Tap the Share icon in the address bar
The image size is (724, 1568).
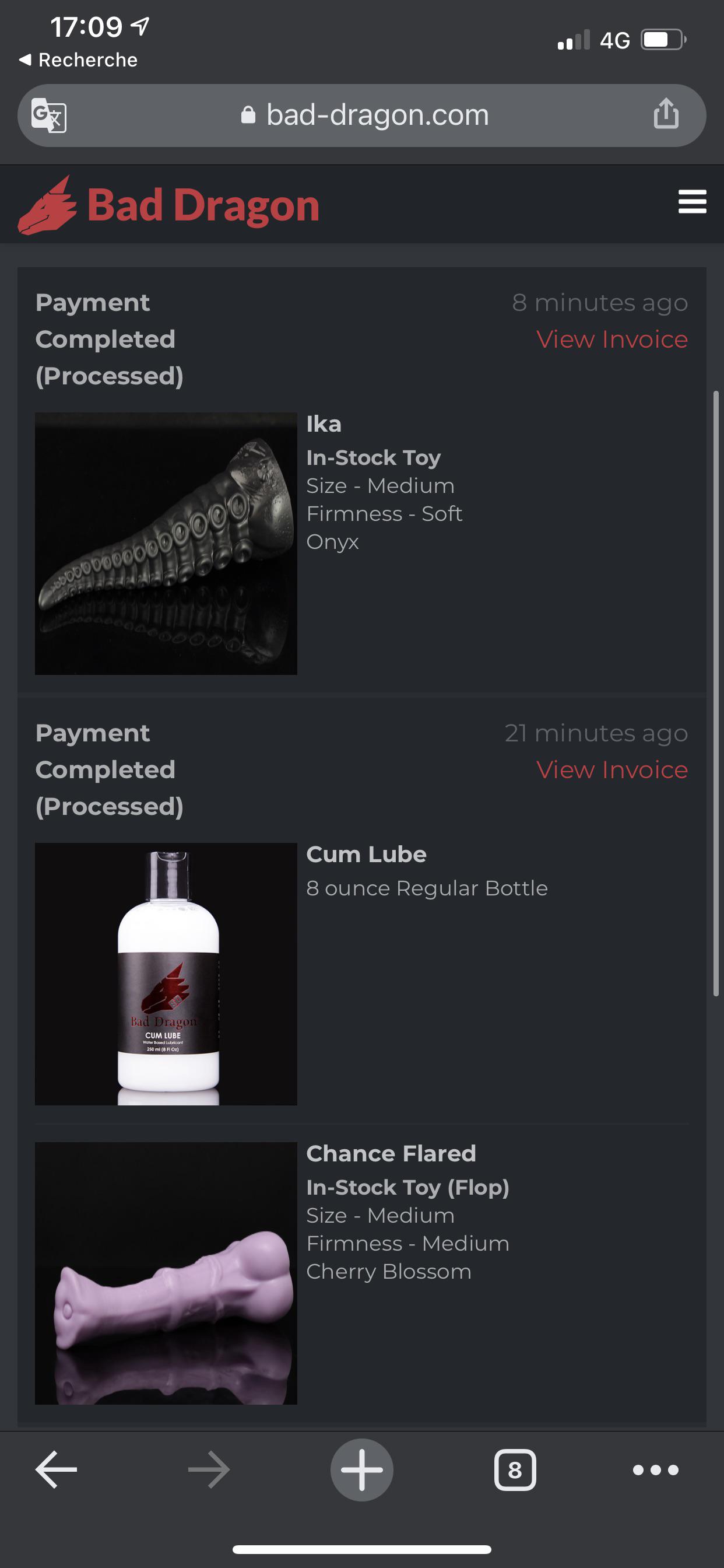[667, 114]
